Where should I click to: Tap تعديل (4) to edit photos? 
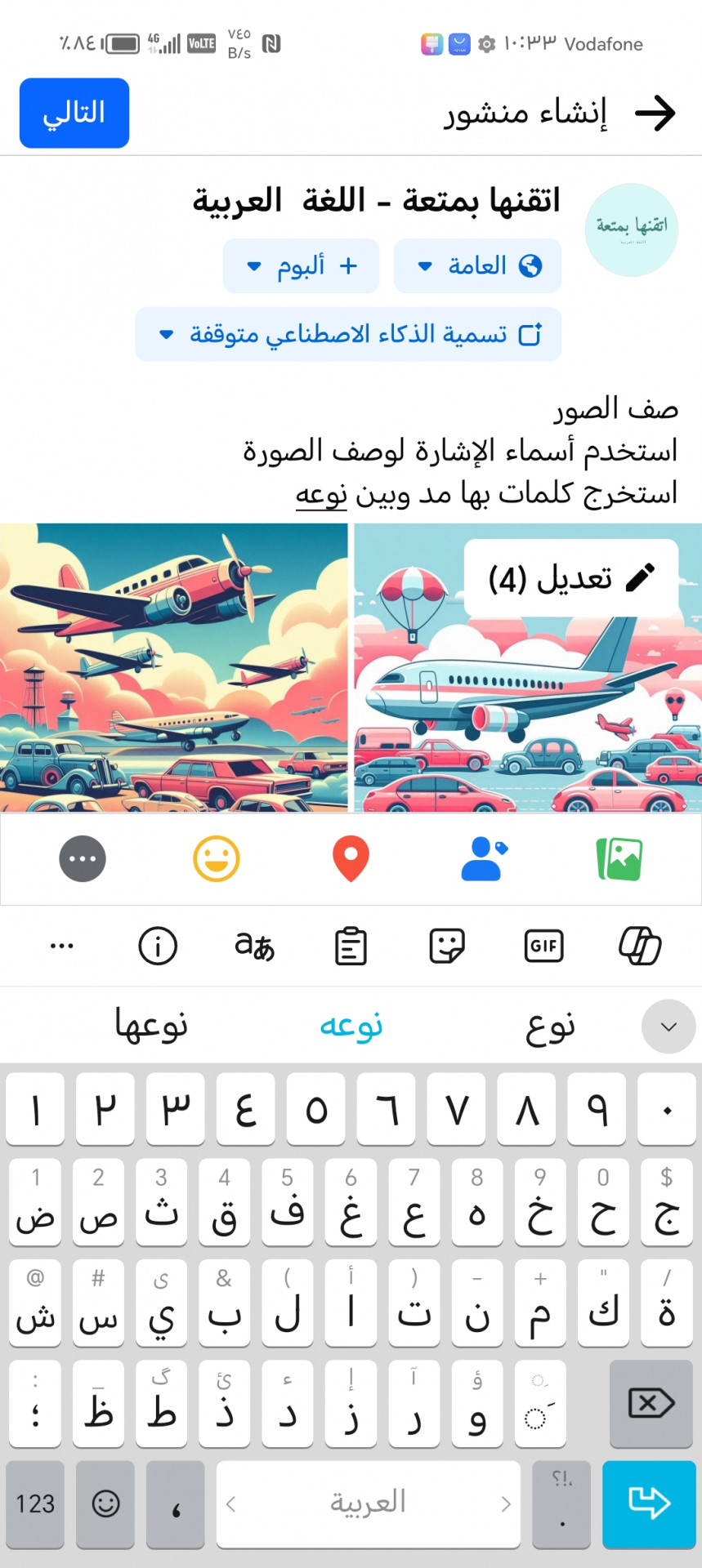571,578
